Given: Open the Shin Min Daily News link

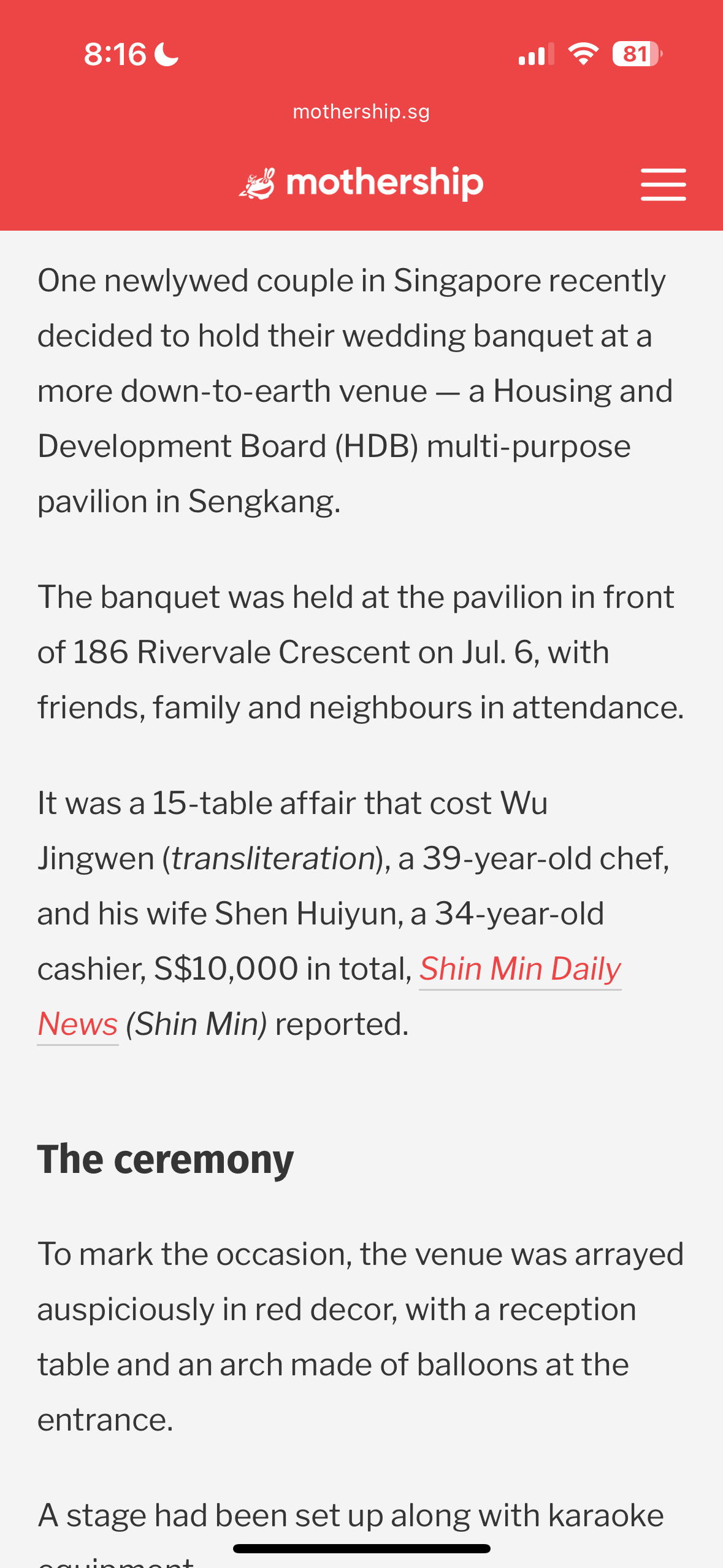Looking at the screenshot, I should tap(519, 969).
